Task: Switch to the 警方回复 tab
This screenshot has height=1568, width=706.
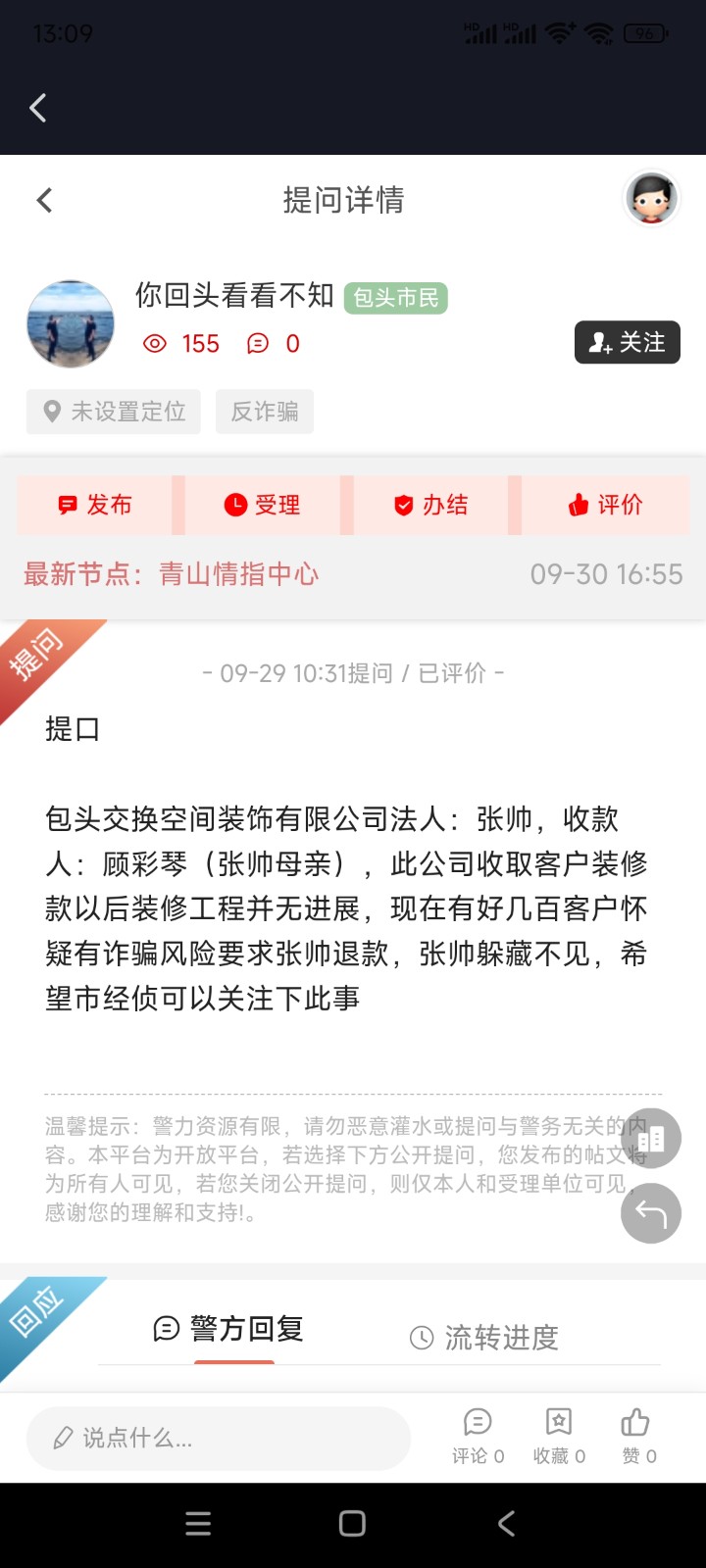Action: (x=228, y=1330)
